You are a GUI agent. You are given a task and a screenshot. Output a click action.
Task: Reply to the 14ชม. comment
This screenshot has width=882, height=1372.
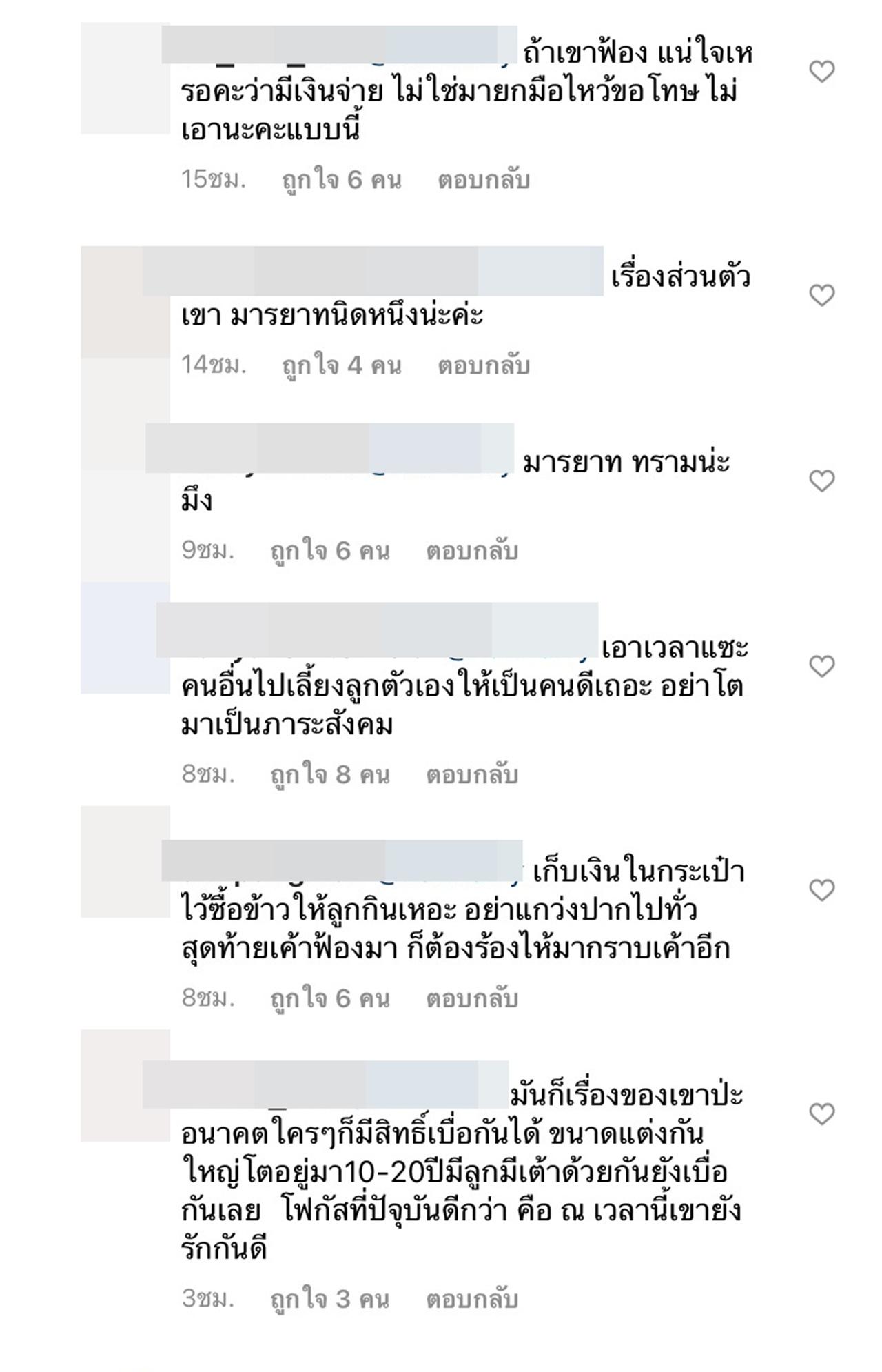point(484,365)
